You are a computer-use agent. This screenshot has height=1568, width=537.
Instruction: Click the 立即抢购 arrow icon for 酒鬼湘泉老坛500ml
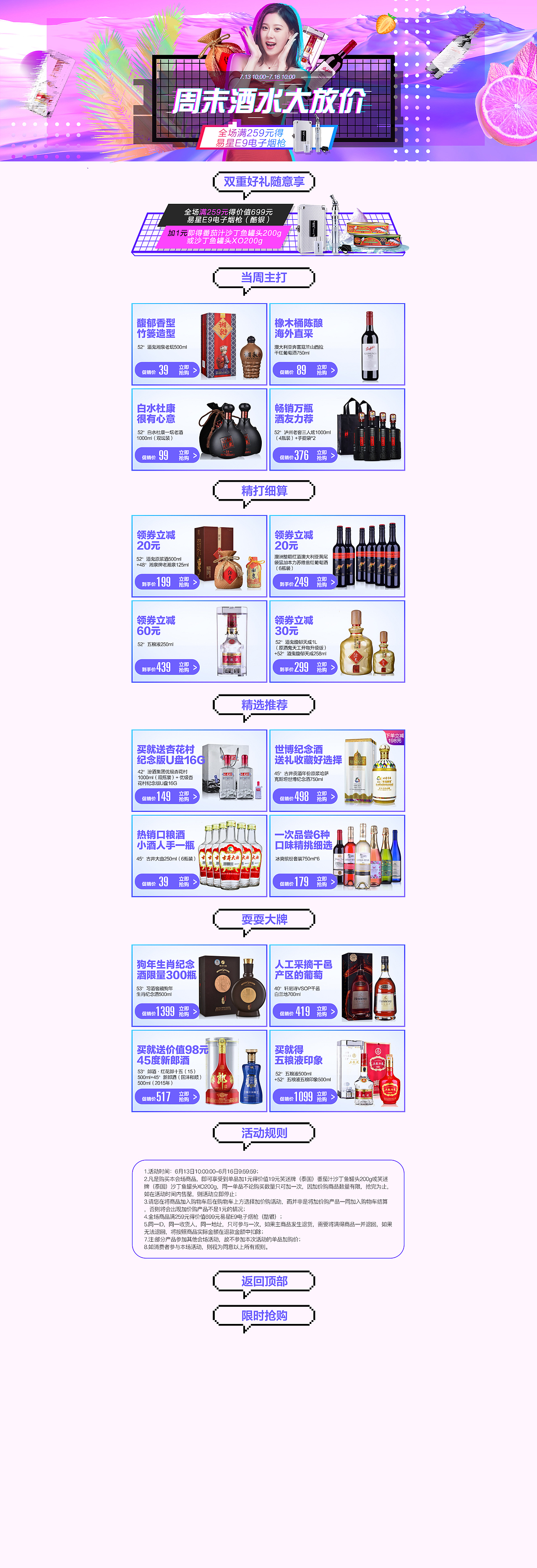pos(196,371)
